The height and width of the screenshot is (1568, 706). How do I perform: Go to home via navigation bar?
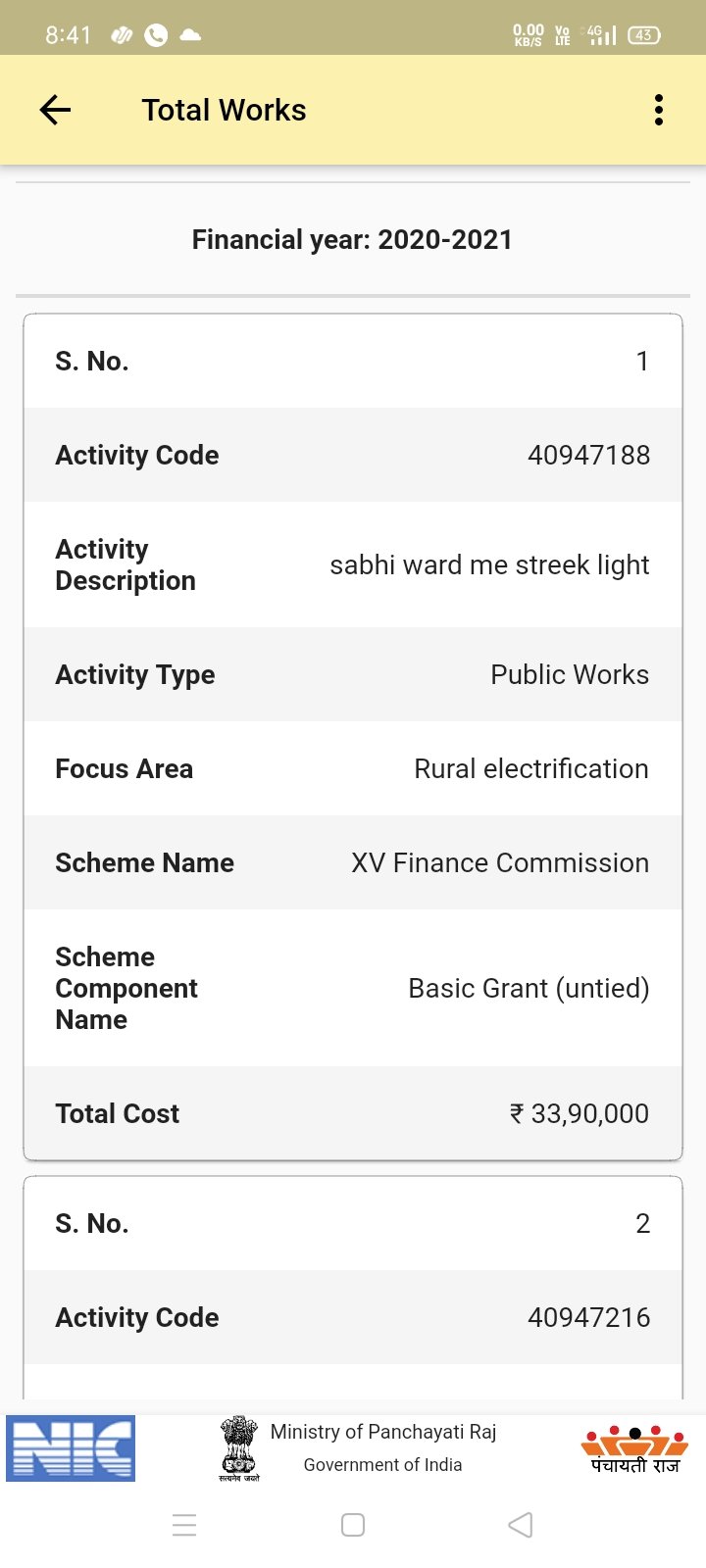coord(353,1525)
